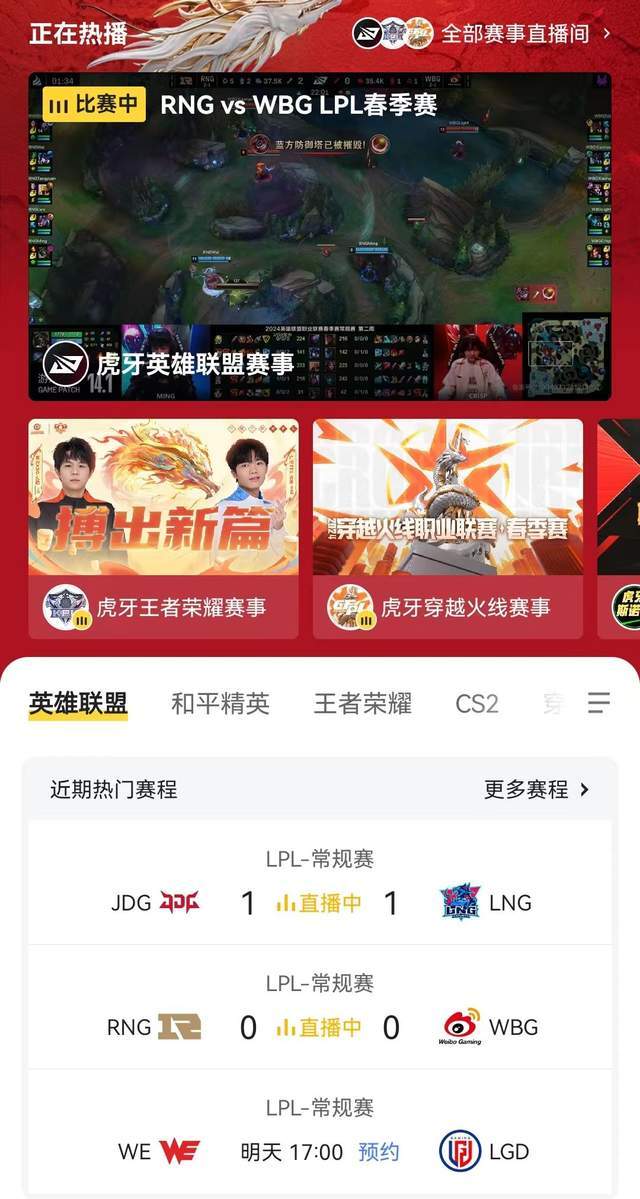
Task: Open 全部赛事直播间 link
Action: pos(525,33)
